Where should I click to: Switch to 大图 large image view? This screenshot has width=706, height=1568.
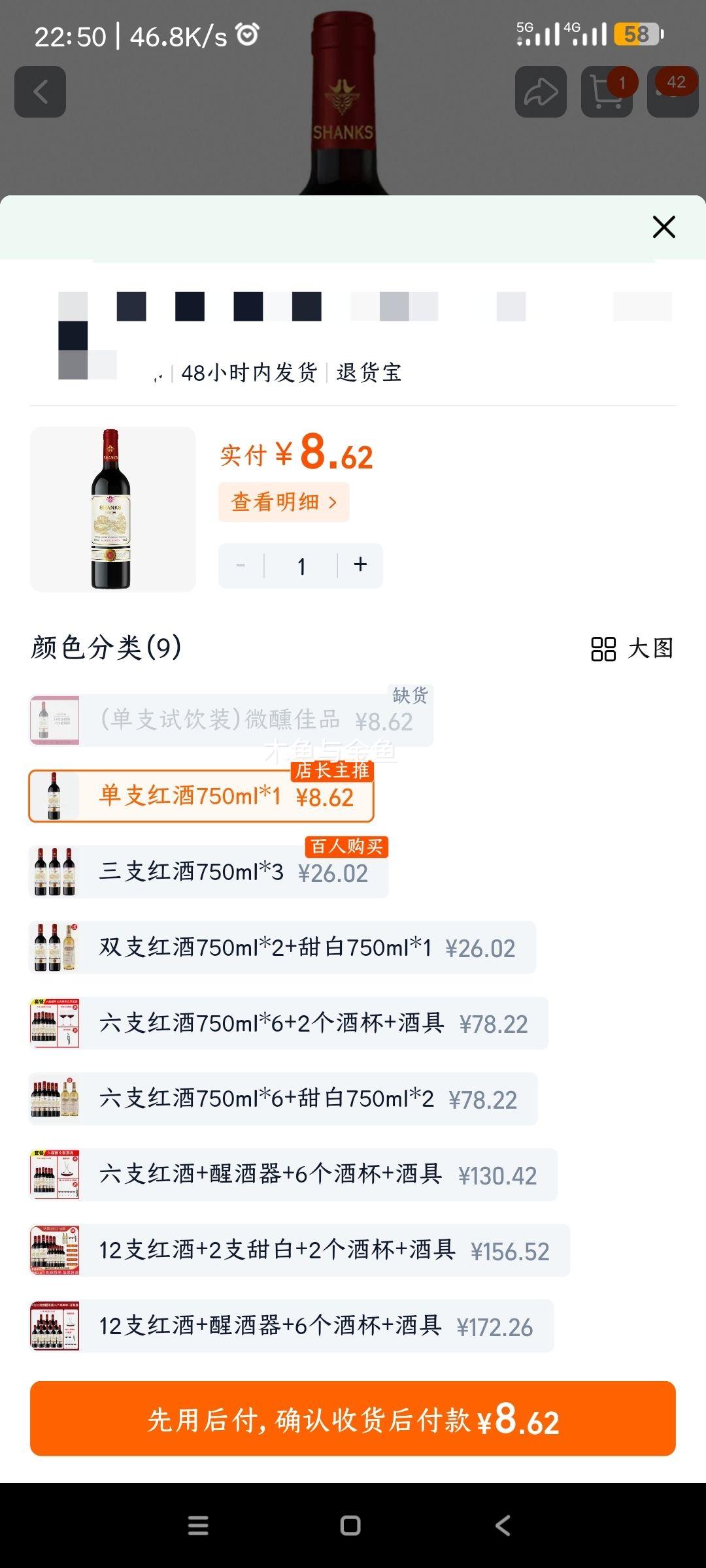click(631, 649)
